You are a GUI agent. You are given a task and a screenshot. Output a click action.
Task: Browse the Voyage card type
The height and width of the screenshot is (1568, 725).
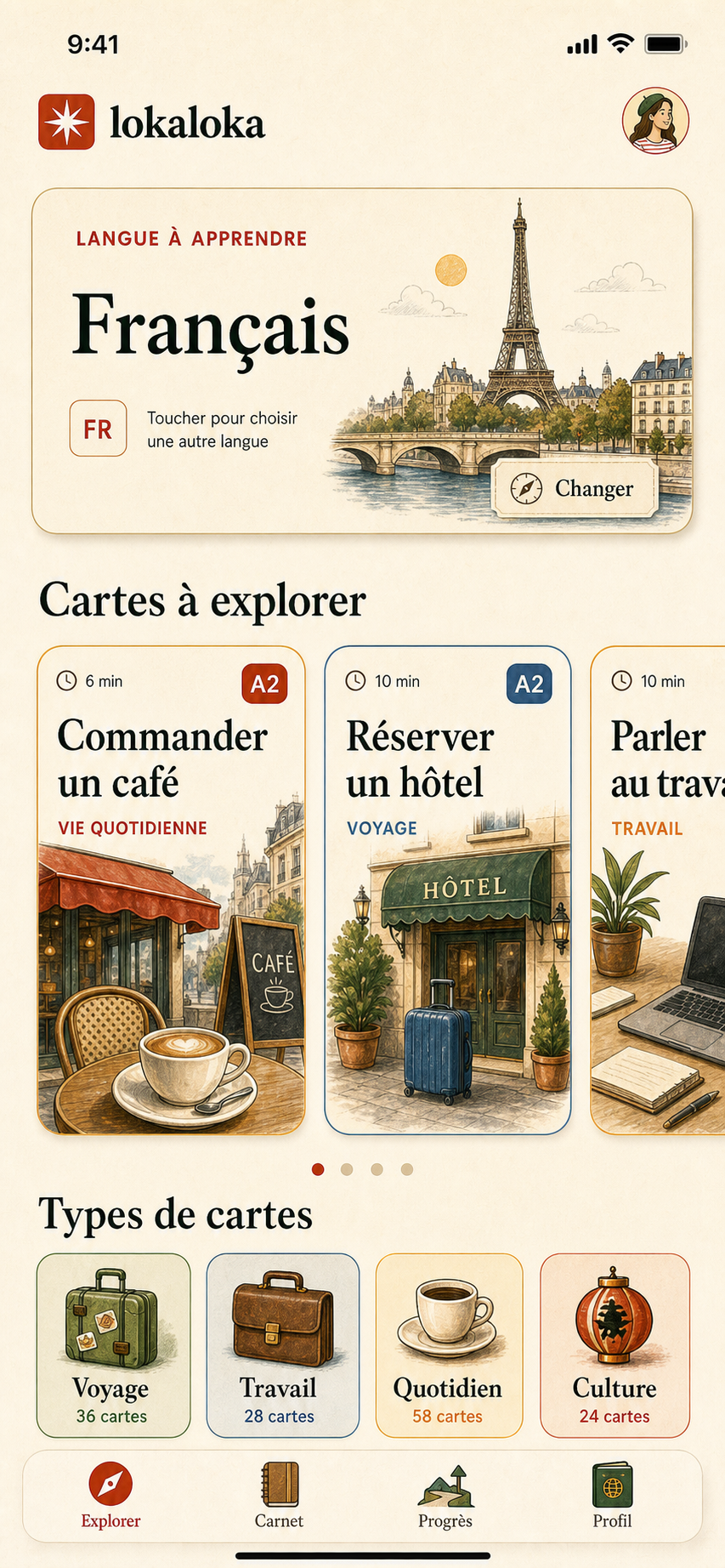113,1345
